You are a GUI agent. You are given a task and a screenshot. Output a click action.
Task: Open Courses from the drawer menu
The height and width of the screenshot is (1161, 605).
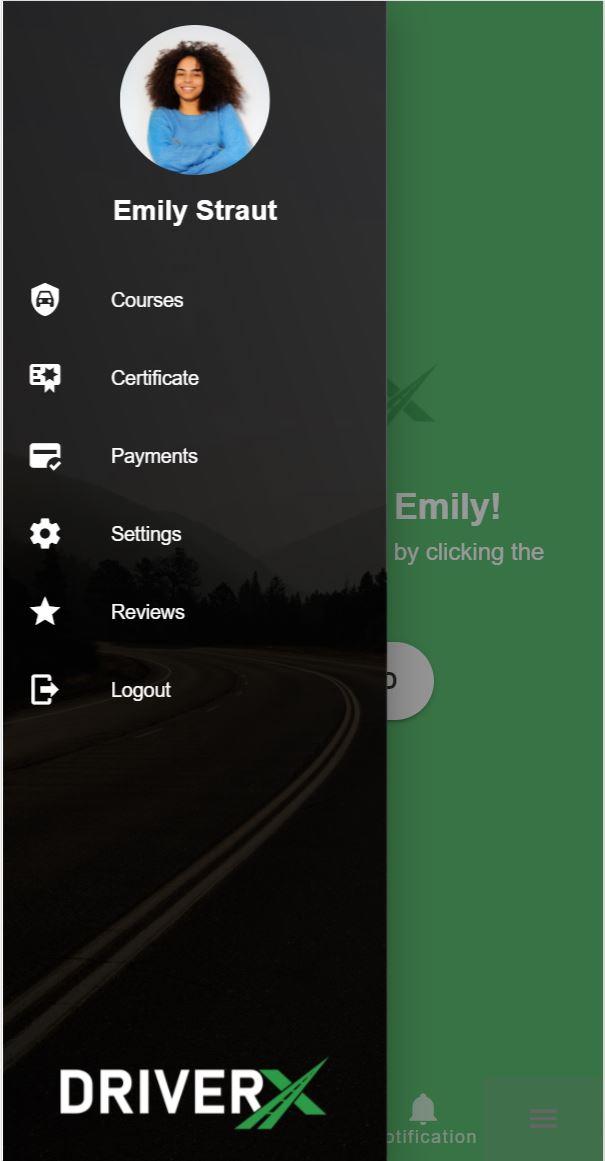tap(194, 300)
